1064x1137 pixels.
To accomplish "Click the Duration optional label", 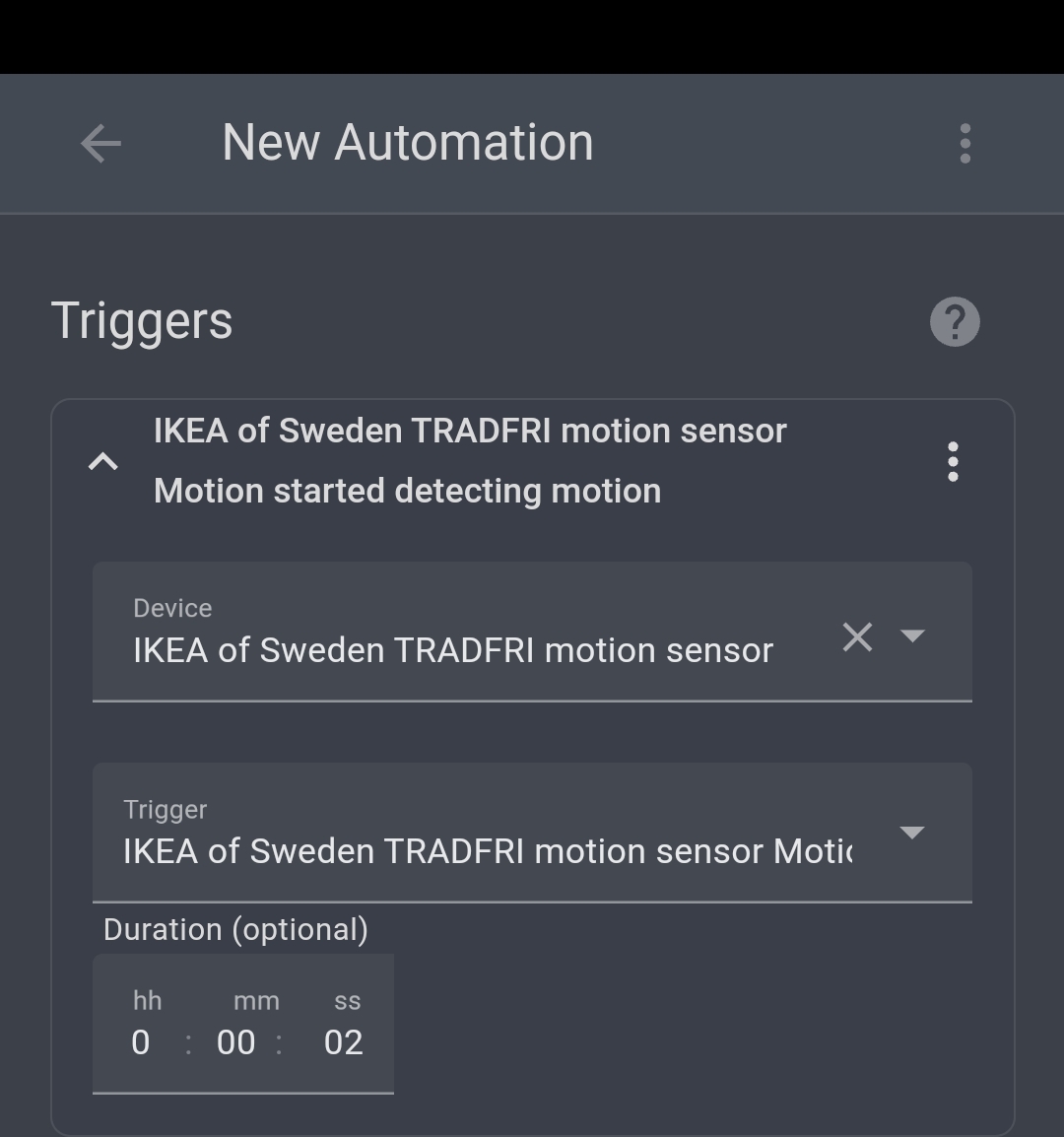I will click(x=234, y=928).
